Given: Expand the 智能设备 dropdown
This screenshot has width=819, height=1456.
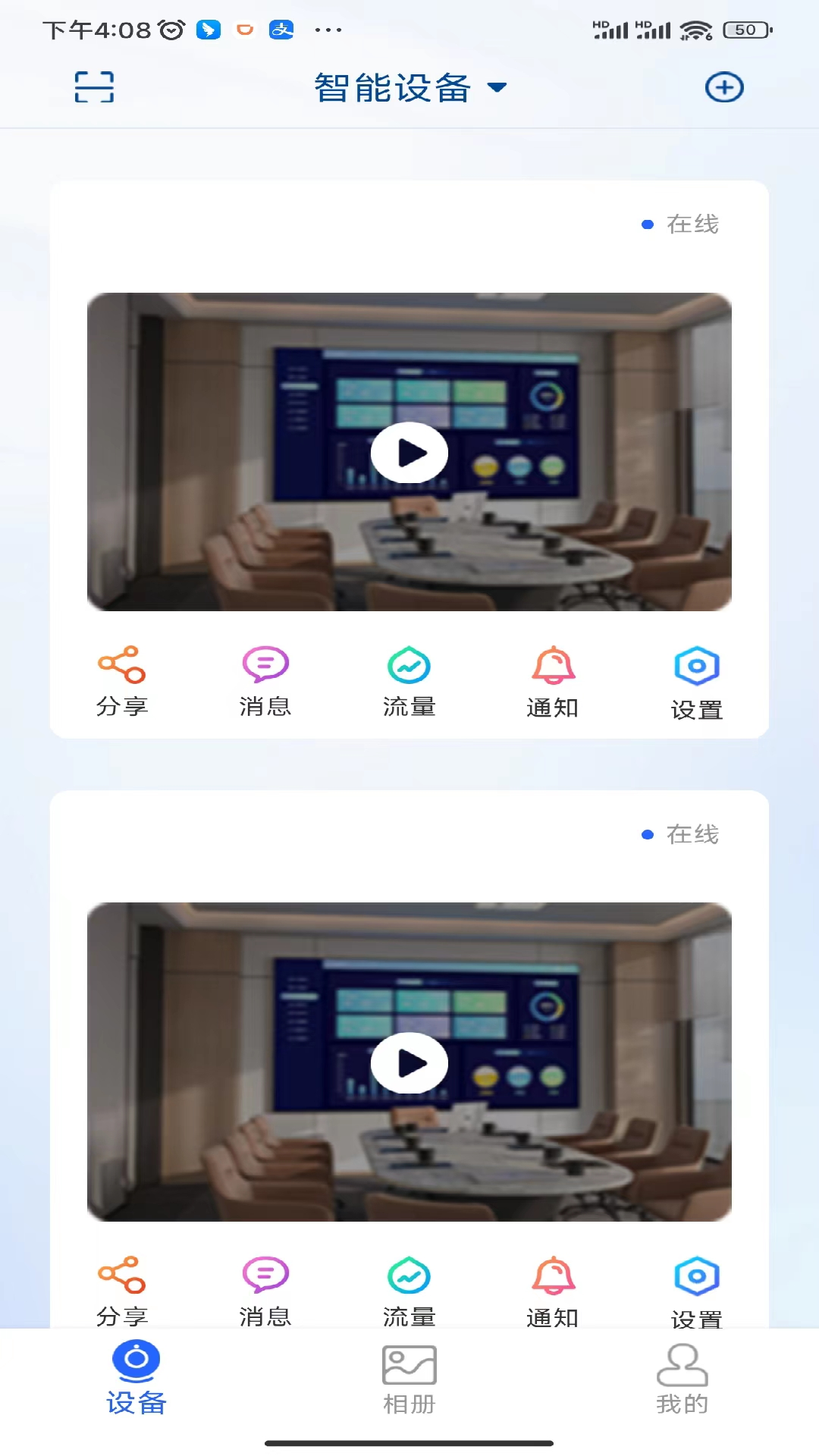Looking at the screenshot, I should click(410, 88).
